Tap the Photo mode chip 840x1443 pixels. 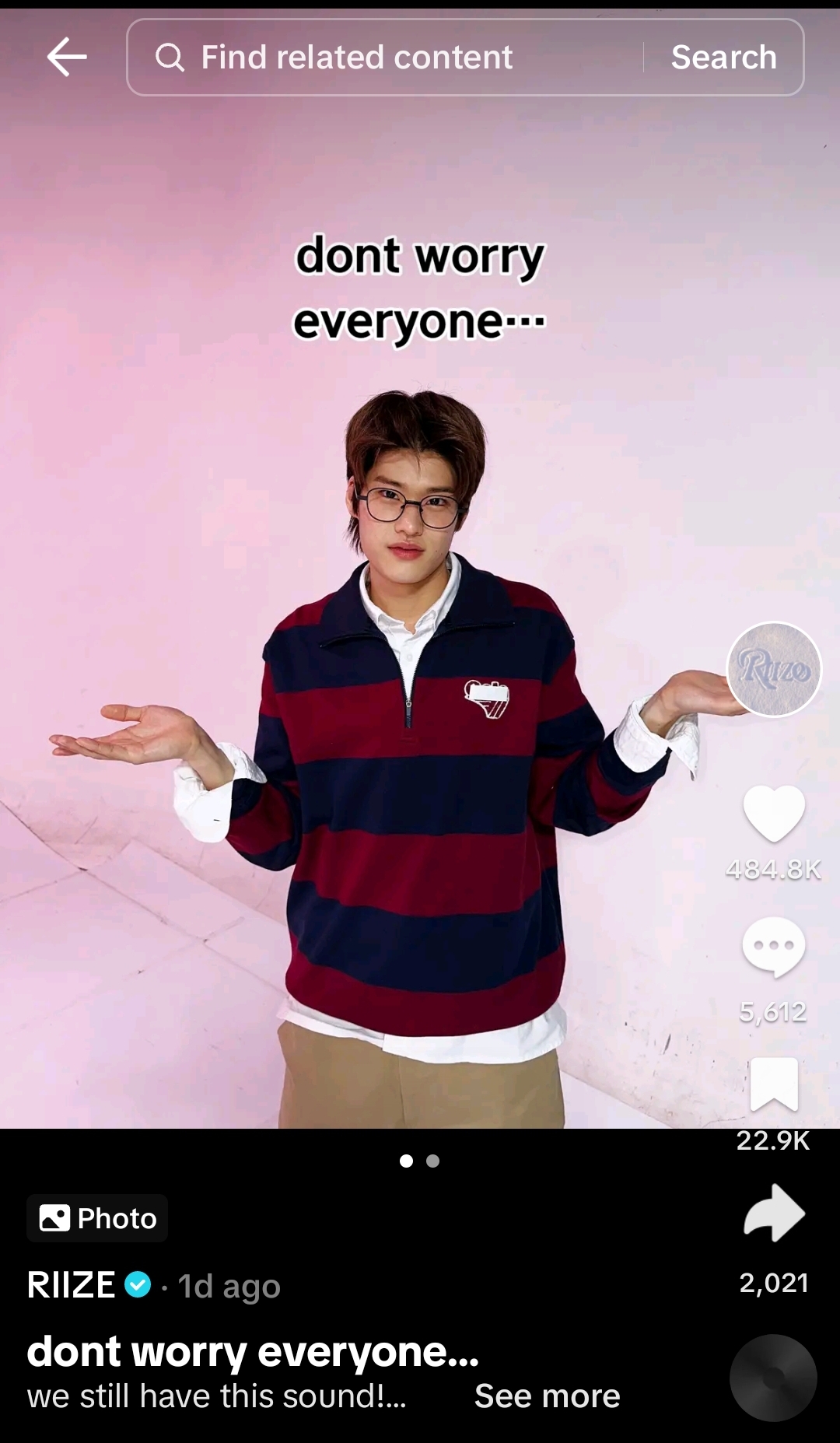pyautogui.click(x=98, y=1218)
